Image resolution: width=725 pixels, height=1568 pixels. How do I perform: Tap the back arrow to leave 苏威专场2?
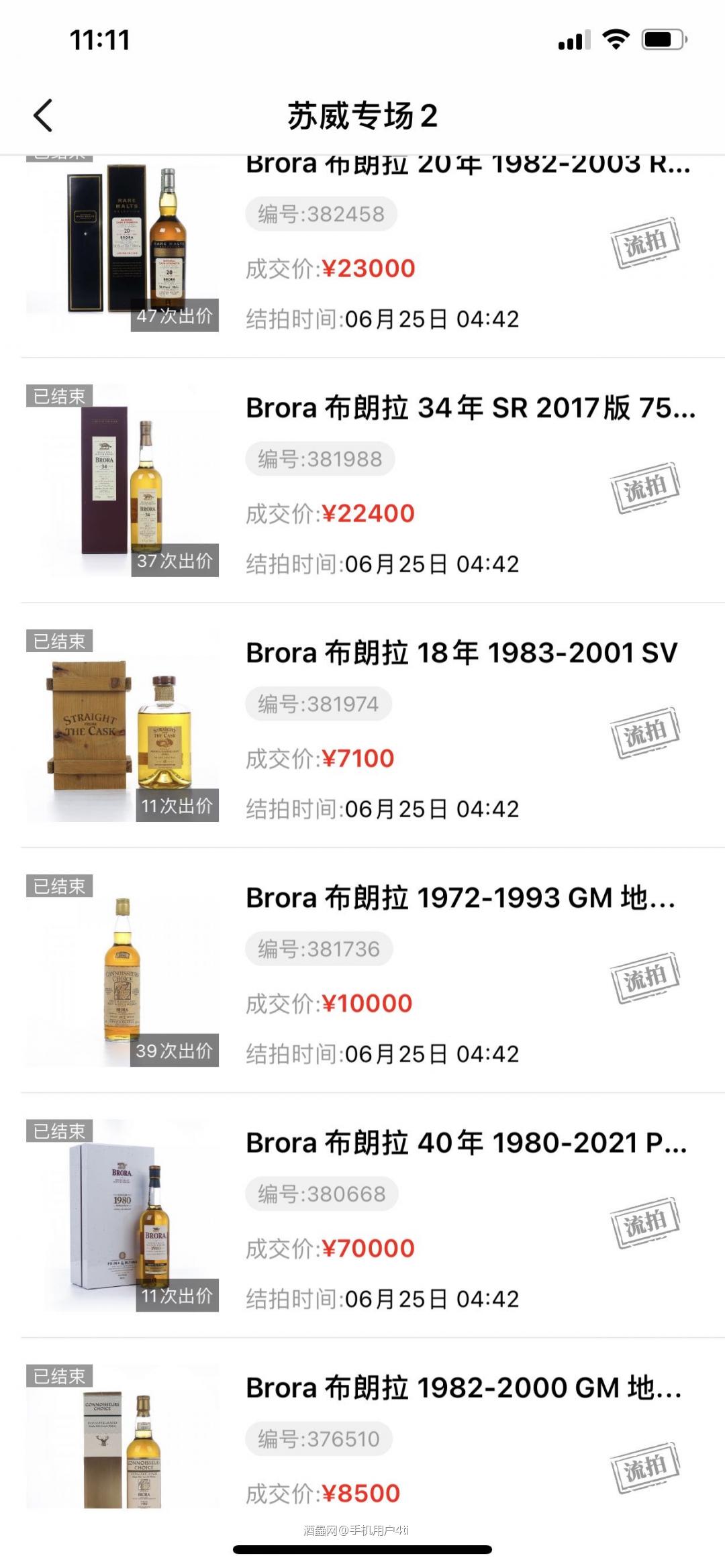tap(43, 114)
